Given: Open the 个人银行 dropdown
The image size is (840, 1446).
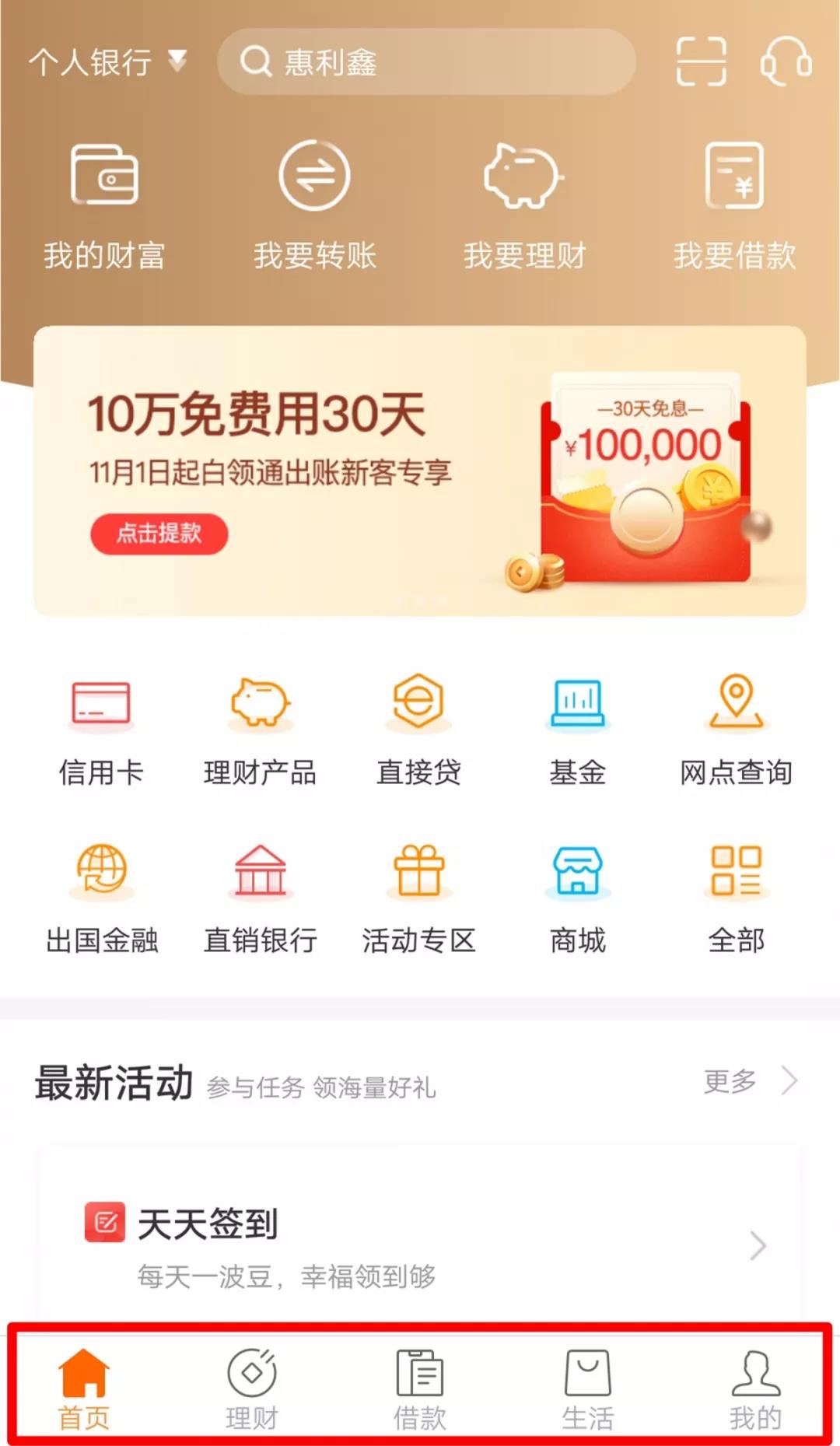Looking at the screenshot, I should click(107, 62).
